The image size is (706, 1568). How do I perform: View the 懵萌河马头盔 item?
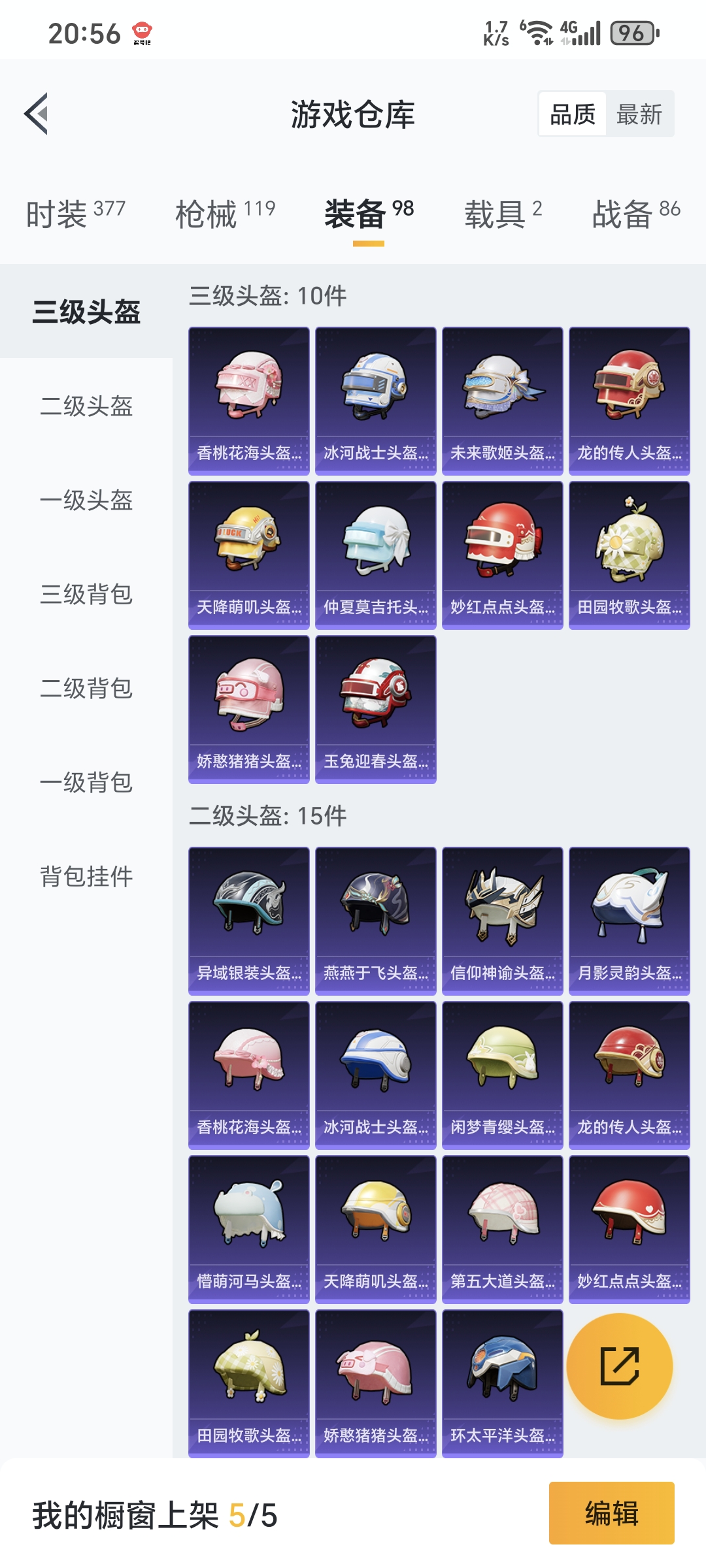click(x=249, y=1230)
